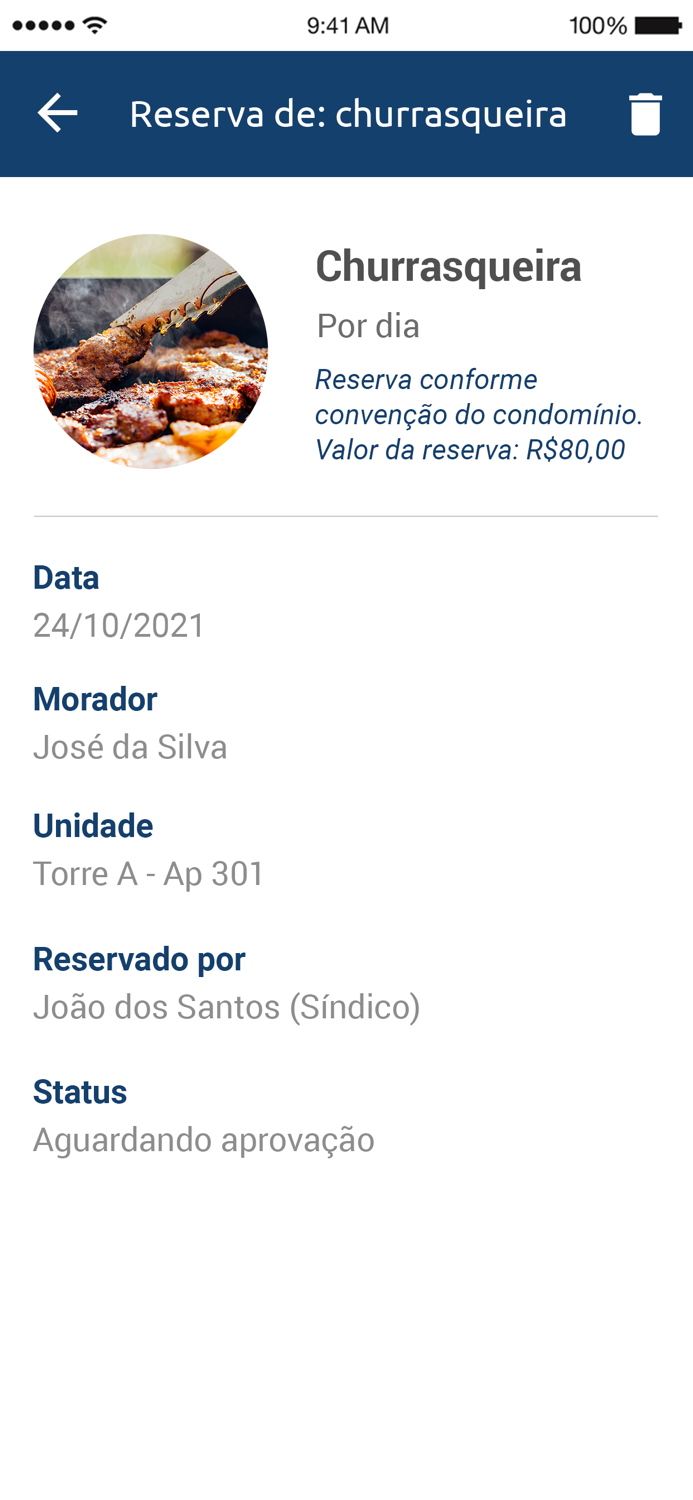
Task: Go back from the churrasqueira reservation
Action: click(57, 114)
